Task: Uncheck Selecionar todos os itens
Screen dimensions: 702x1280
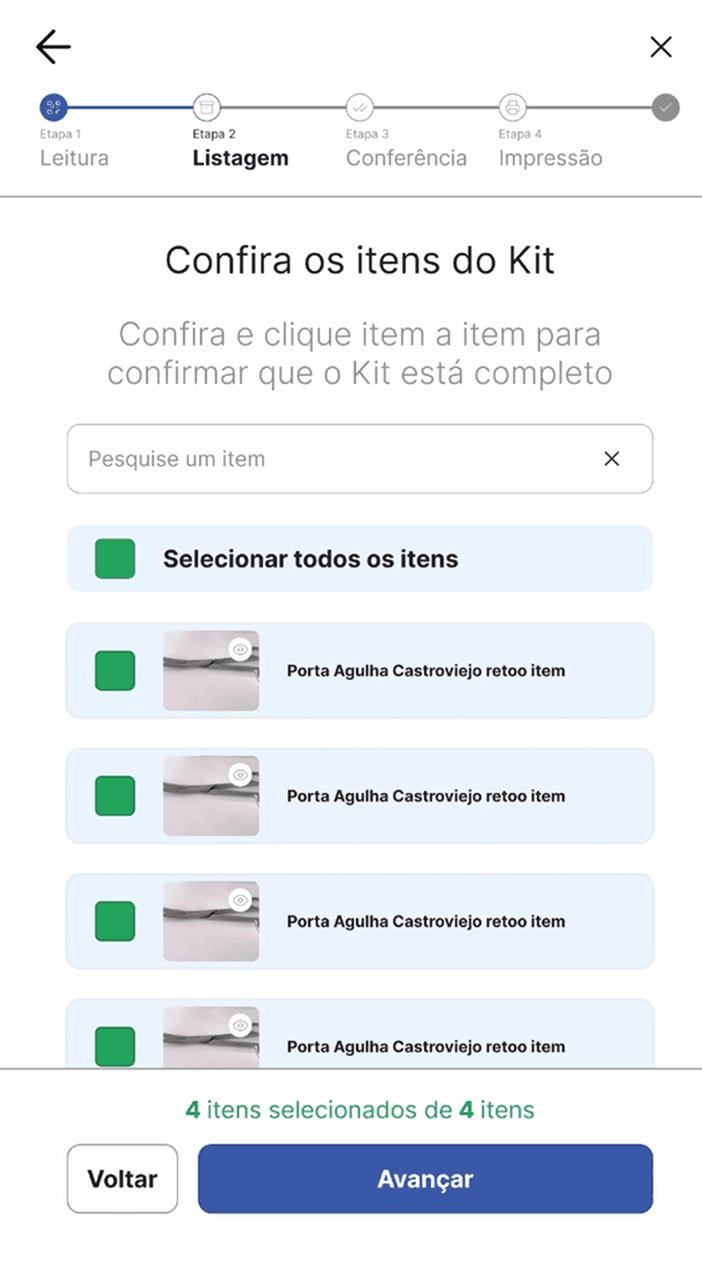Action: (x=115, y=559)
